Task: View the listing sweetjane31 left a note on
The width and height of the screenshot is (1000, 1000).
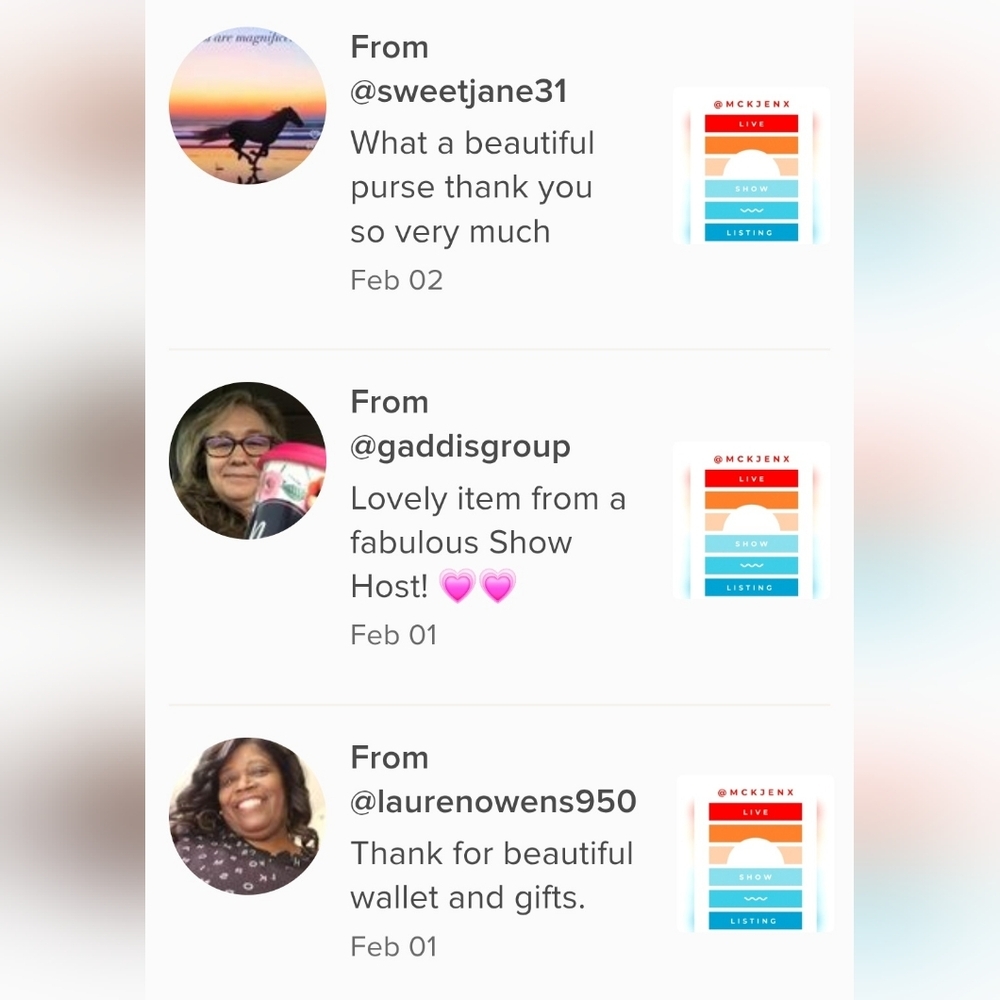Action: click(751, 166)
